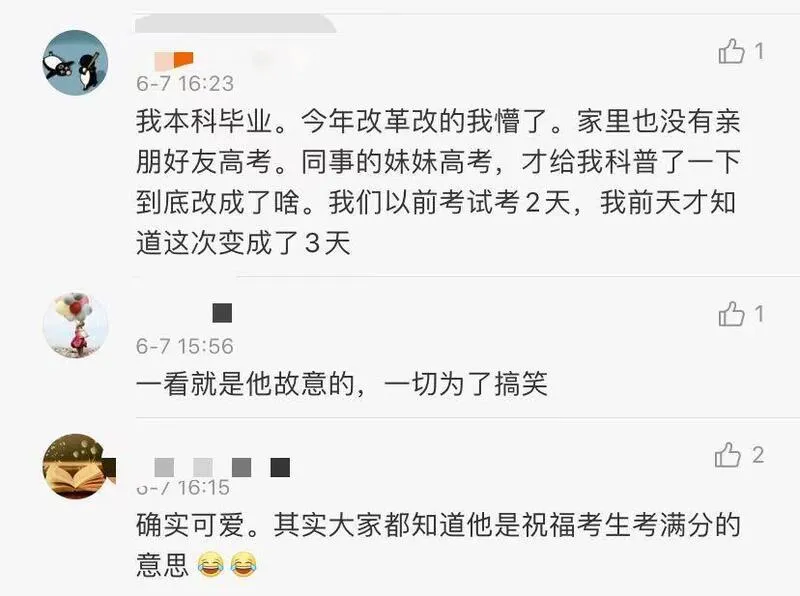
Task: Open the penguin avatar commenter's profile
Action: (x=75, y=63)
